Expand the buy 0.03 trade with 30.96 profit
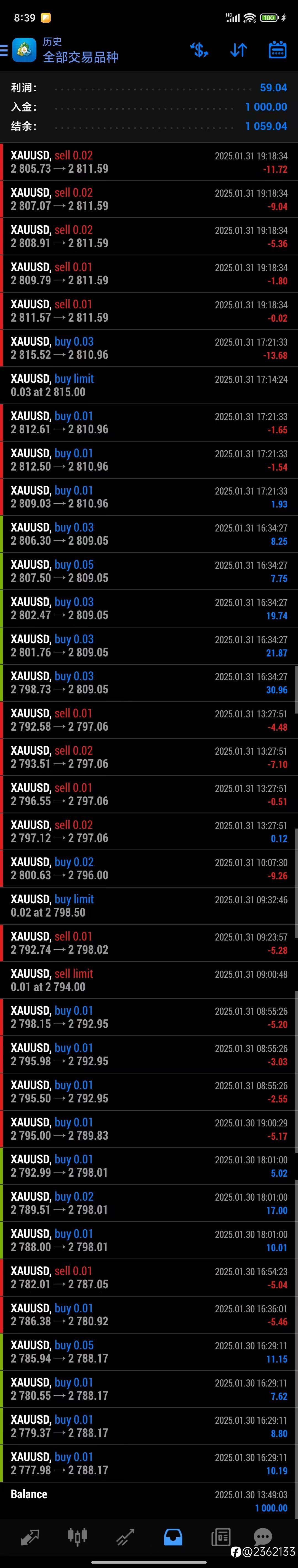Viewport: 298px width, 1568px height. 149,682
